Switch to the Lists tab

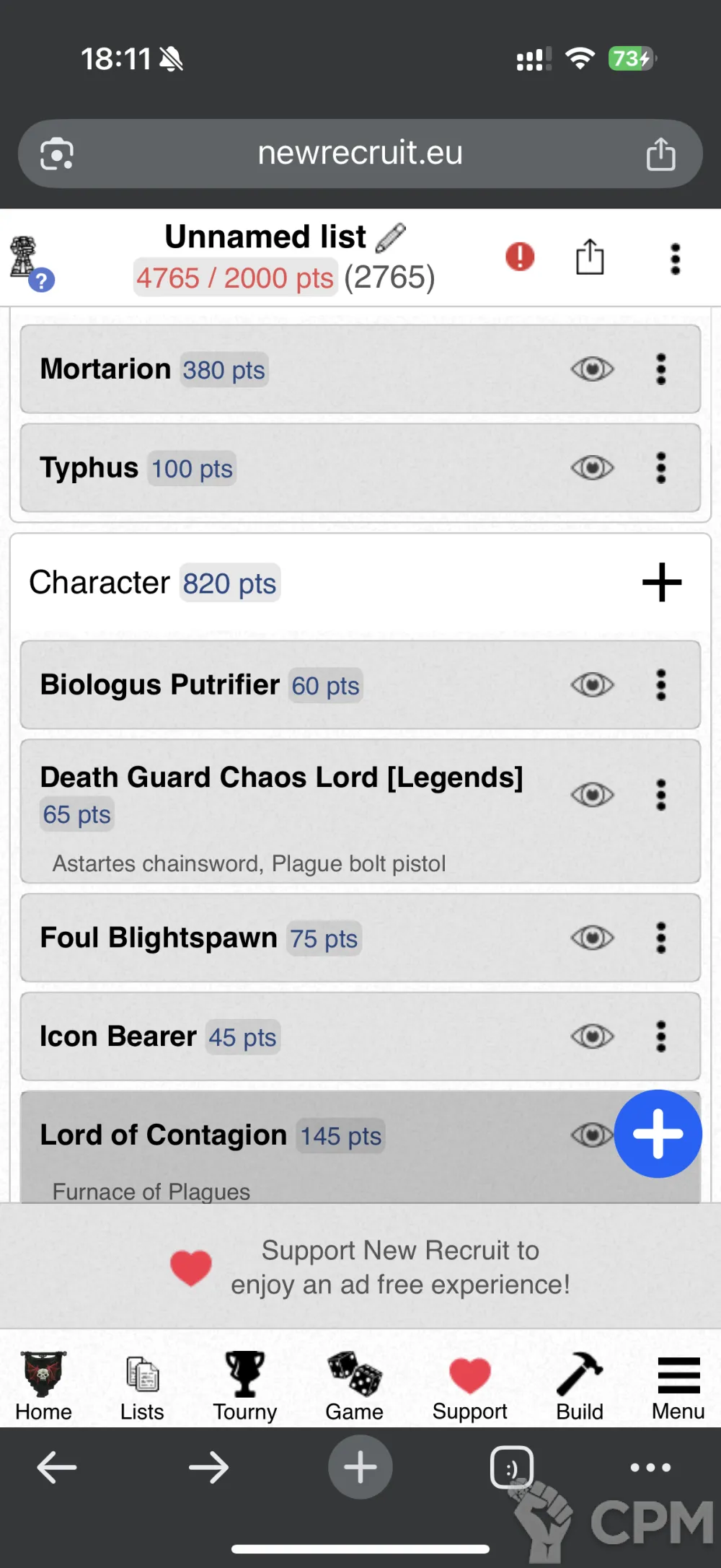pyautogui.click(x=142, y=1386)
